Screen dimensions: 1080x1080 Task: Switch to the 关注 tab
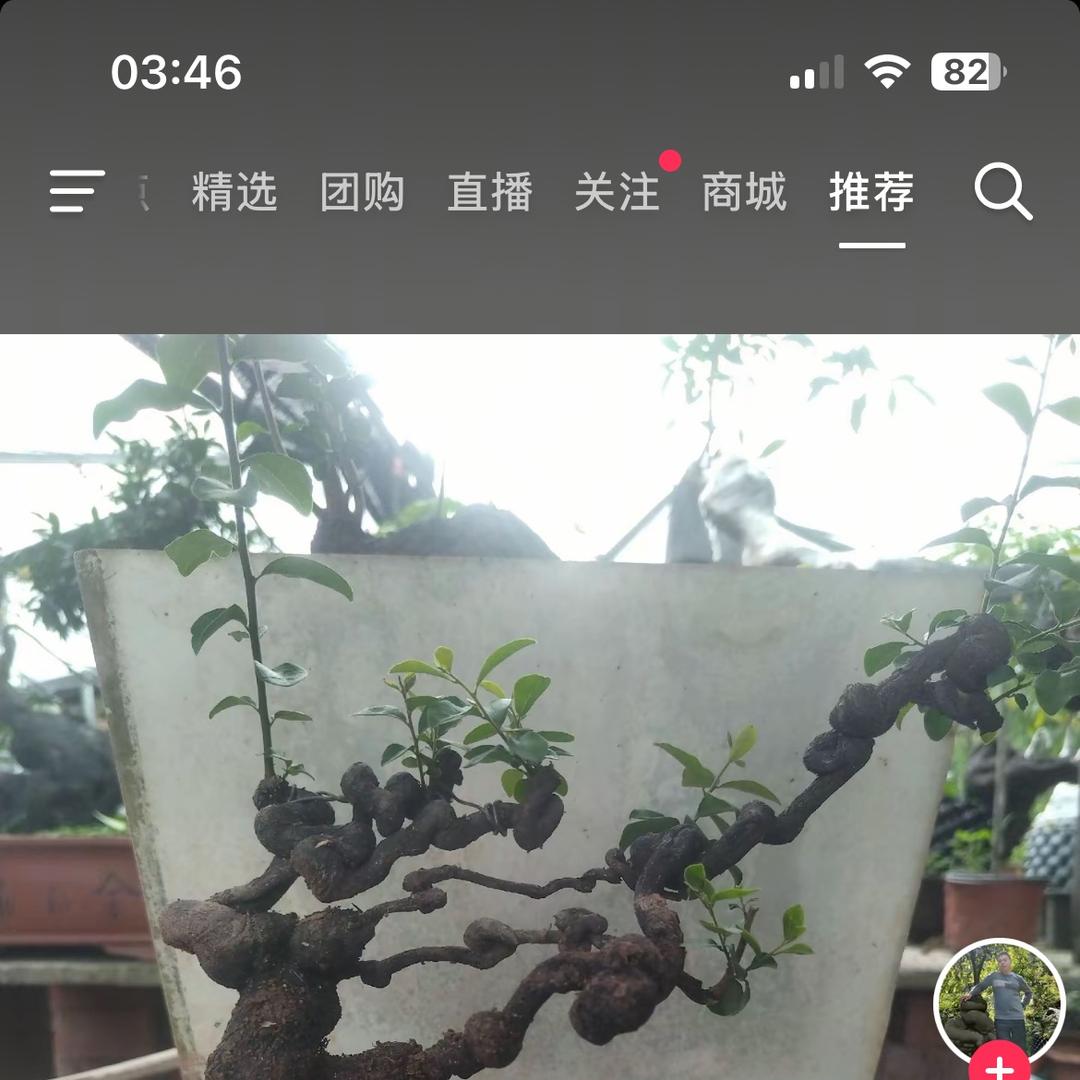(617, 192)
